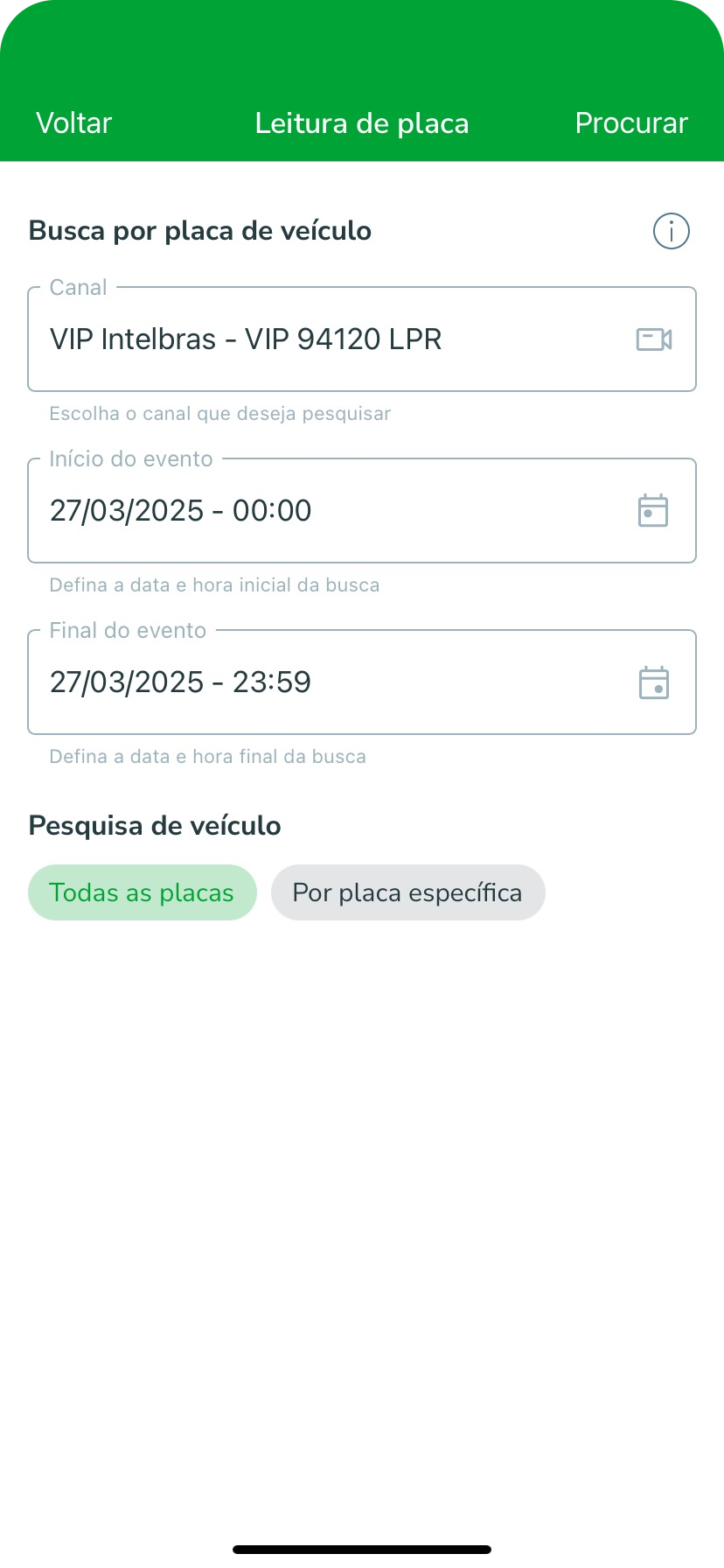Viewport: 724px width, 1568px height.
Task: Select the Todas as placas chip
Action: click(x=143, y=892)
